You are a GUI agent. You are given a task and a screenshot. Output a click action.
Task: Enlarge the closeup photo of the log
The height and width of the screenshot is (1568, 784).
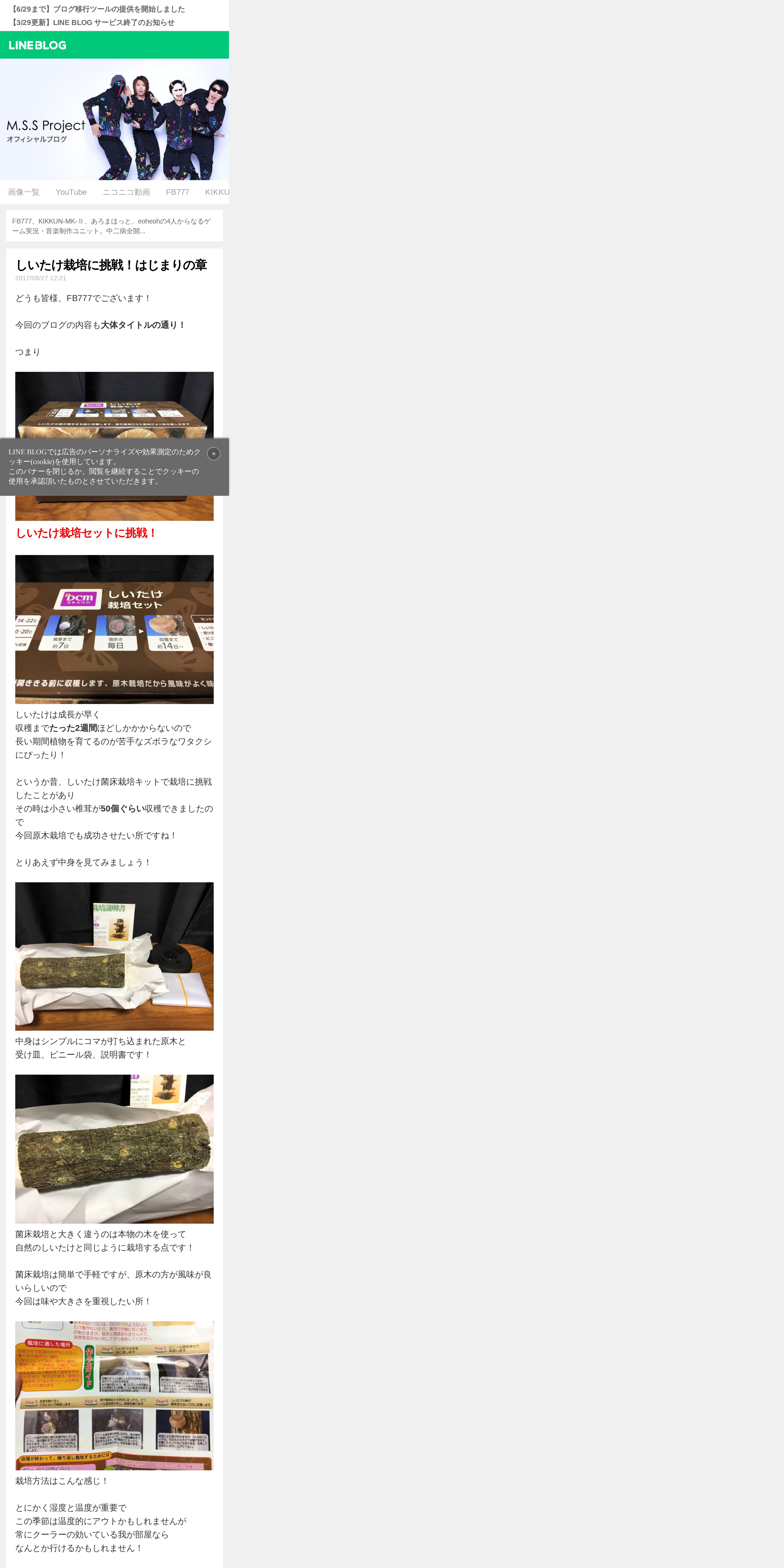[x=114, y=1149]
